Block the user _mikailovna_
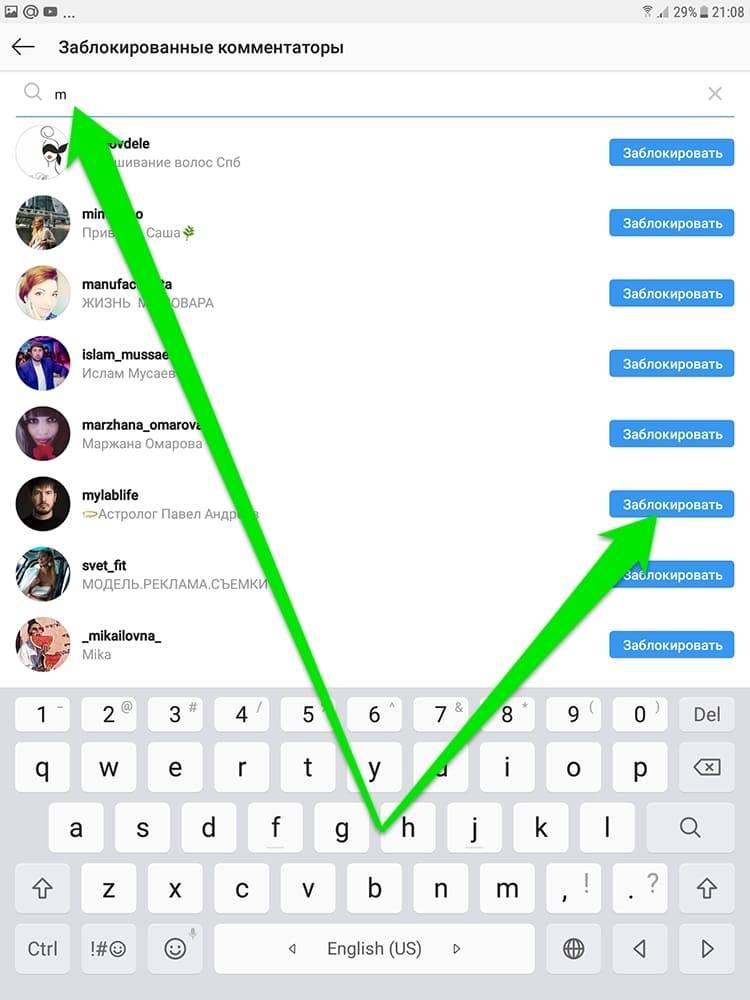Image resolution: width=750 pixels, height=1000 pixels. pyautogui.click(x=671, y=645)
